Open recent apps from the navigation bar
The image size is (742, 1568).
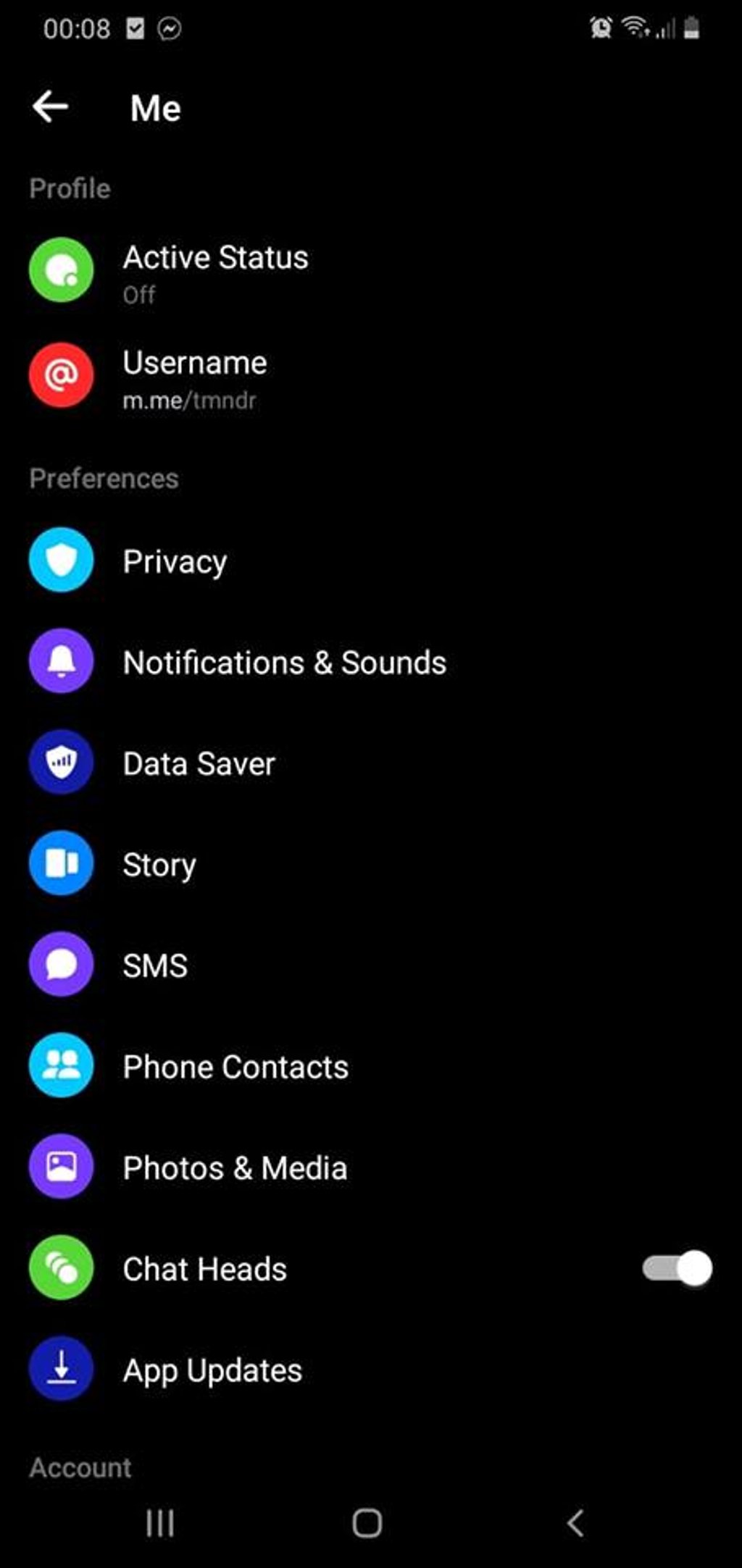pos(160,1522)
